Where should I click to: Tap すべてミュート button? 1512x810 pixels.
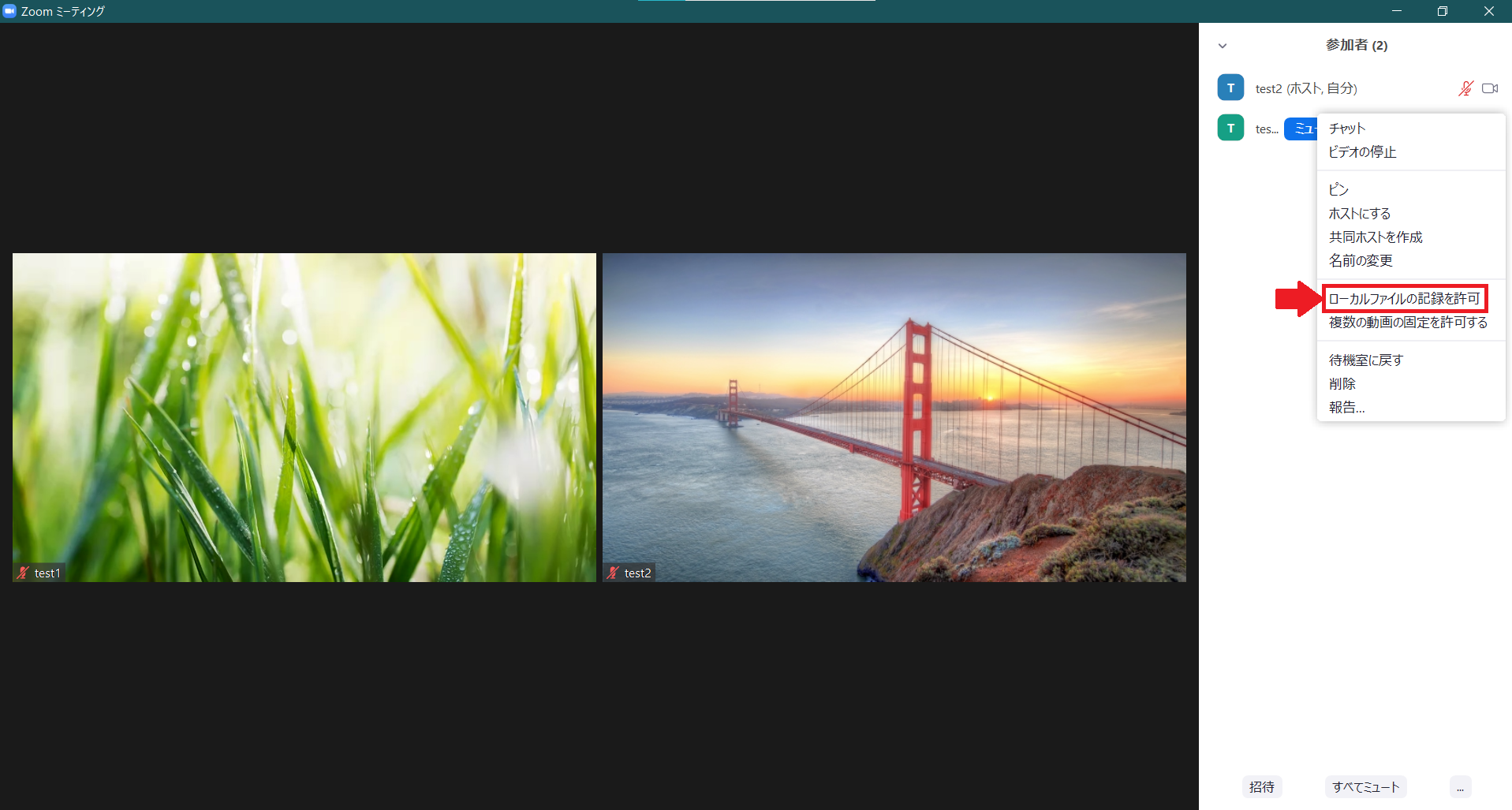pos(1365,787)
